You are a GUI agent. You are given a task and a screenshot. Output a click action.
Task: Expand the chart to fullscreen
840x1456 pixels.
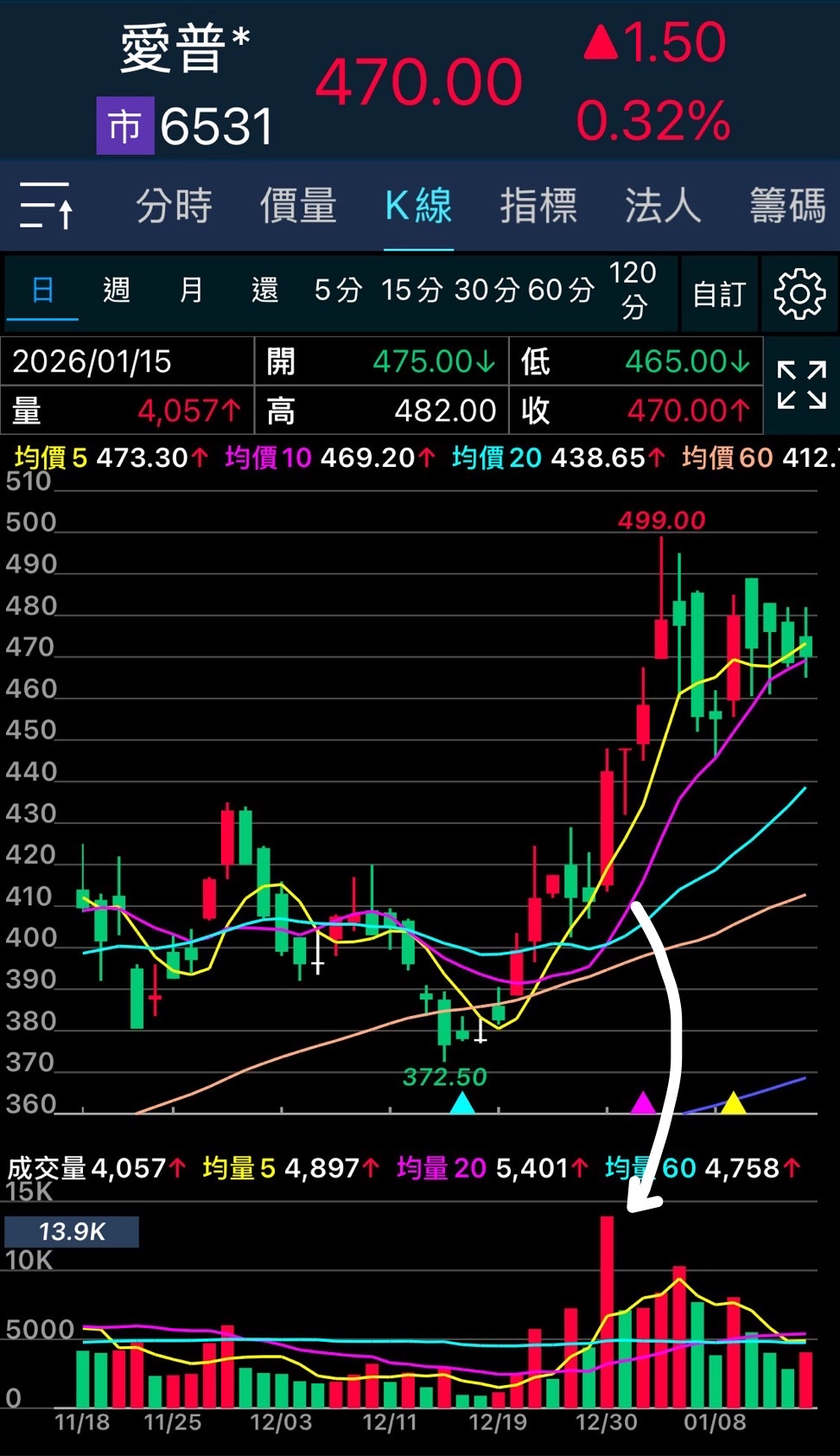coord(801,385)
